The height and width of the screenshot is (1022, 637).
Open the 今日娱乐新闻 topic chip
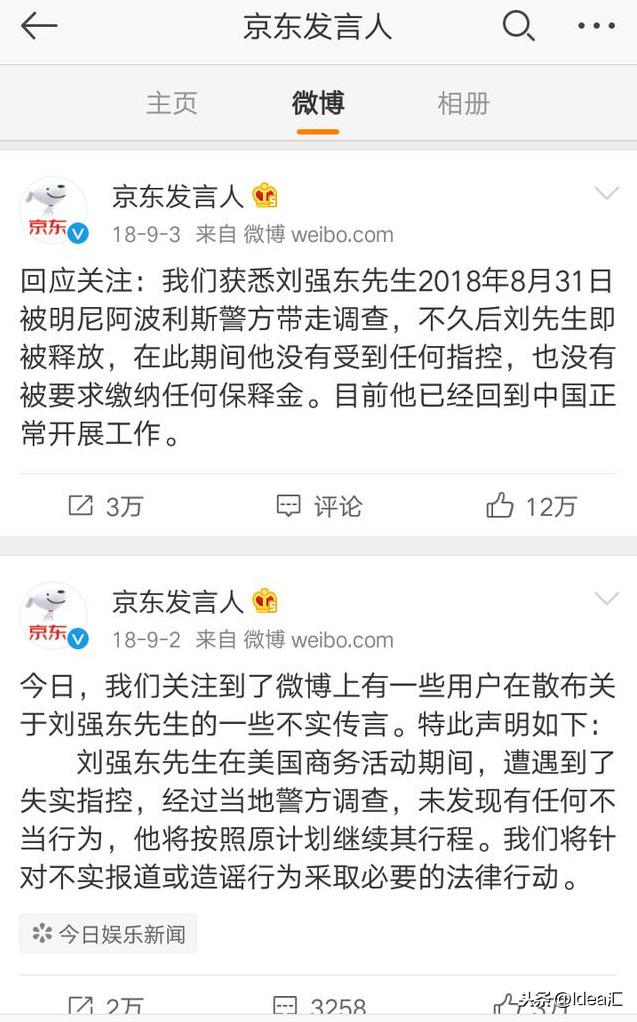pos(108,934)
